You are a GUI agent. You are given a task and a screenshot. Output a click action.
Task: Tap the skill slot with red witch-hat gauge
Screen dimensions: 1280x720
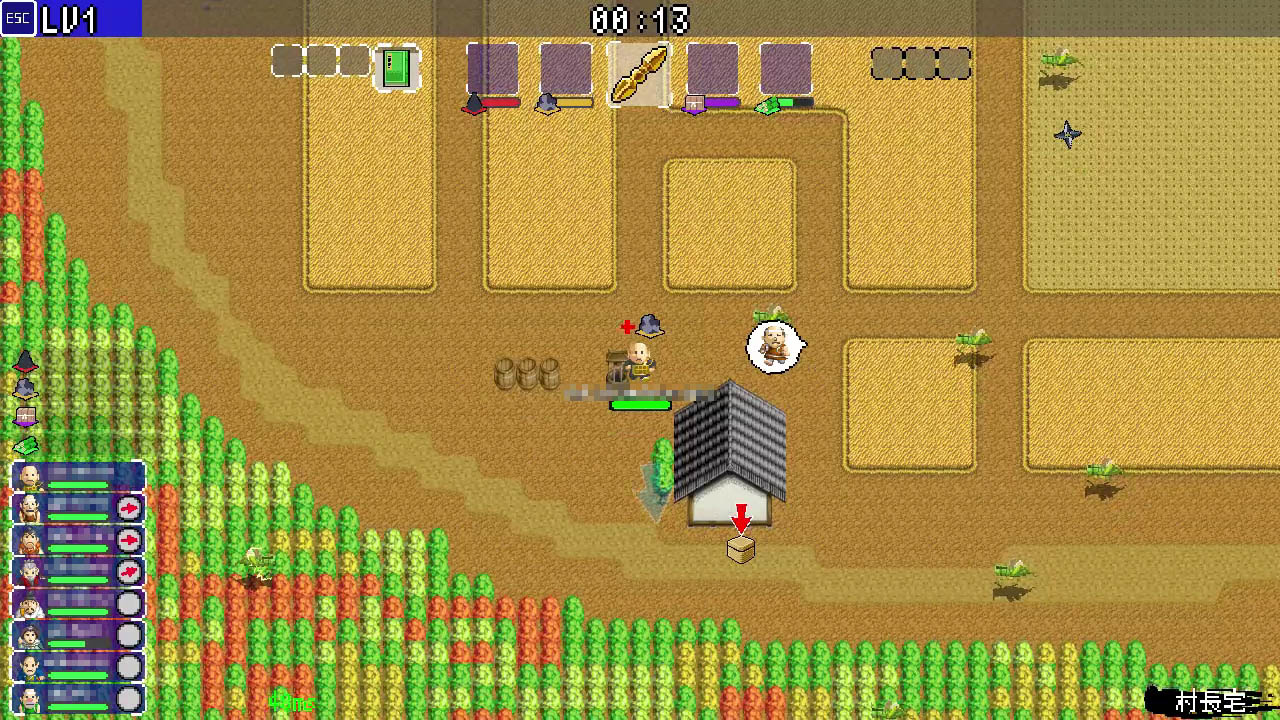493,70
